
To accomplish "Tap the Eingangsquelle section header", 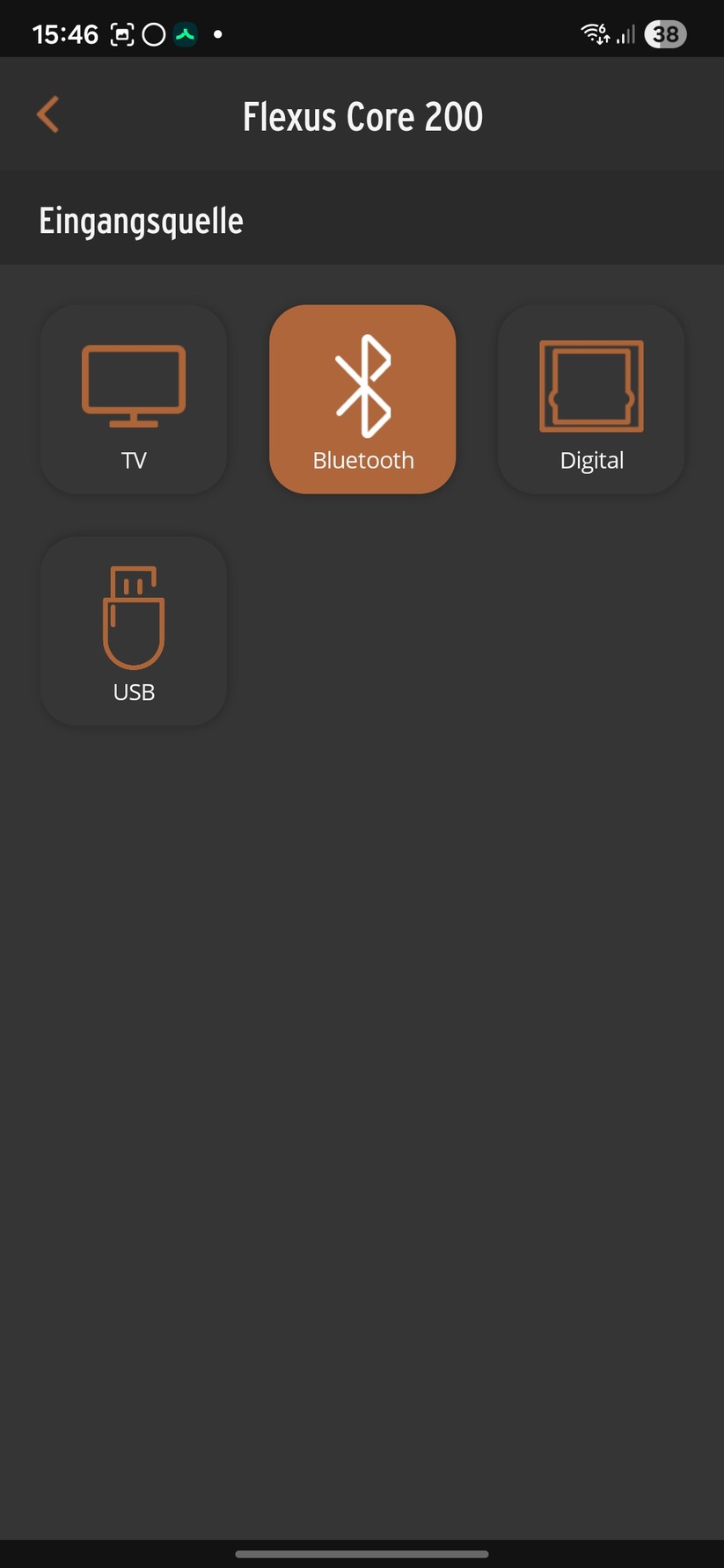I will (x=140, y=220).
